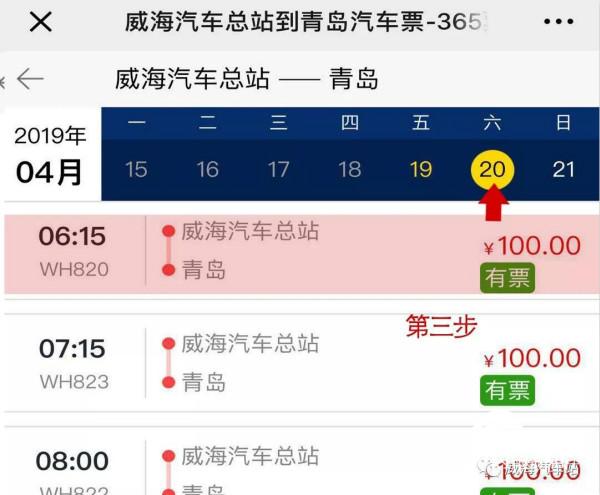Close the webview with the X icon
The image size is (600, 495).
point(40,22)
